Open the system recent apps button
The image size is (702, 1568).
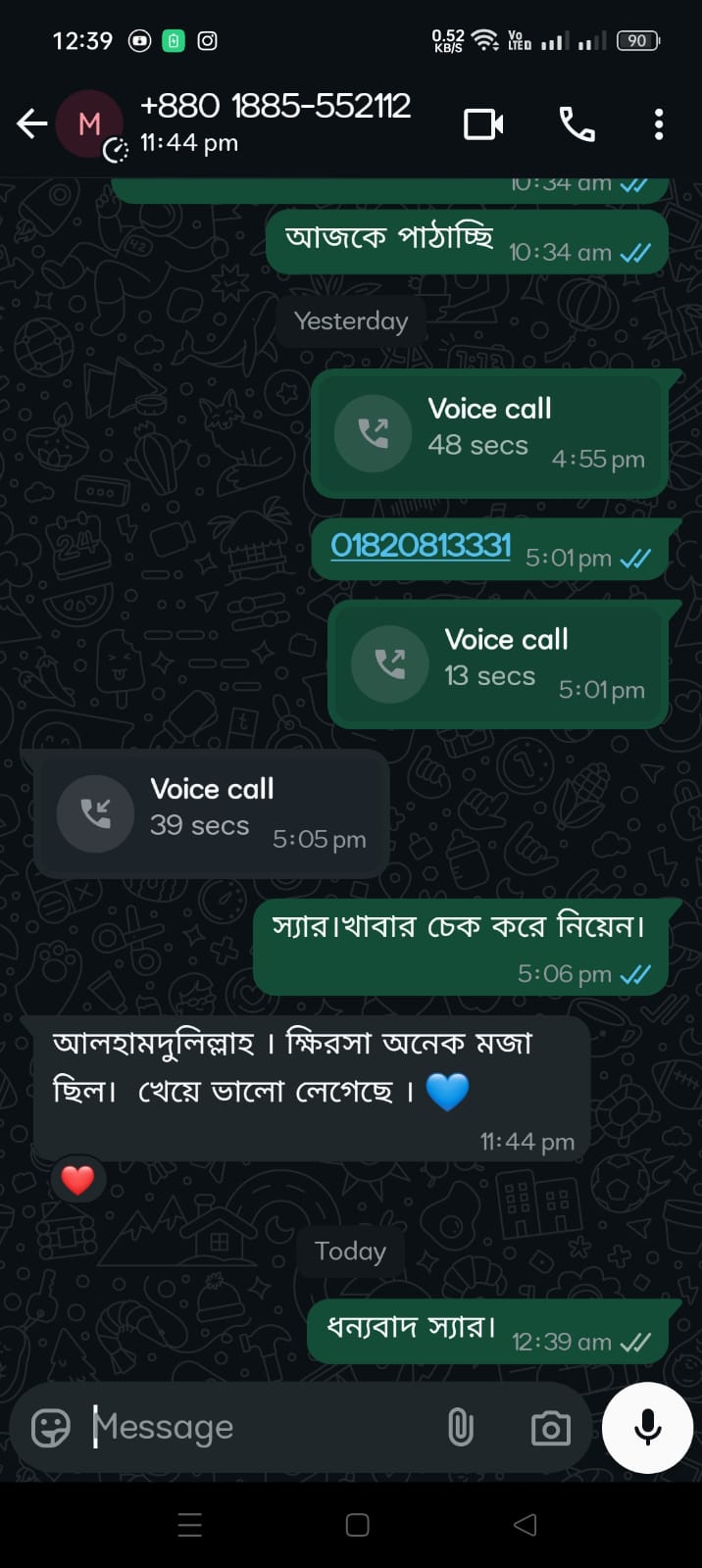pyautogui.click(x=190, y=1525)
